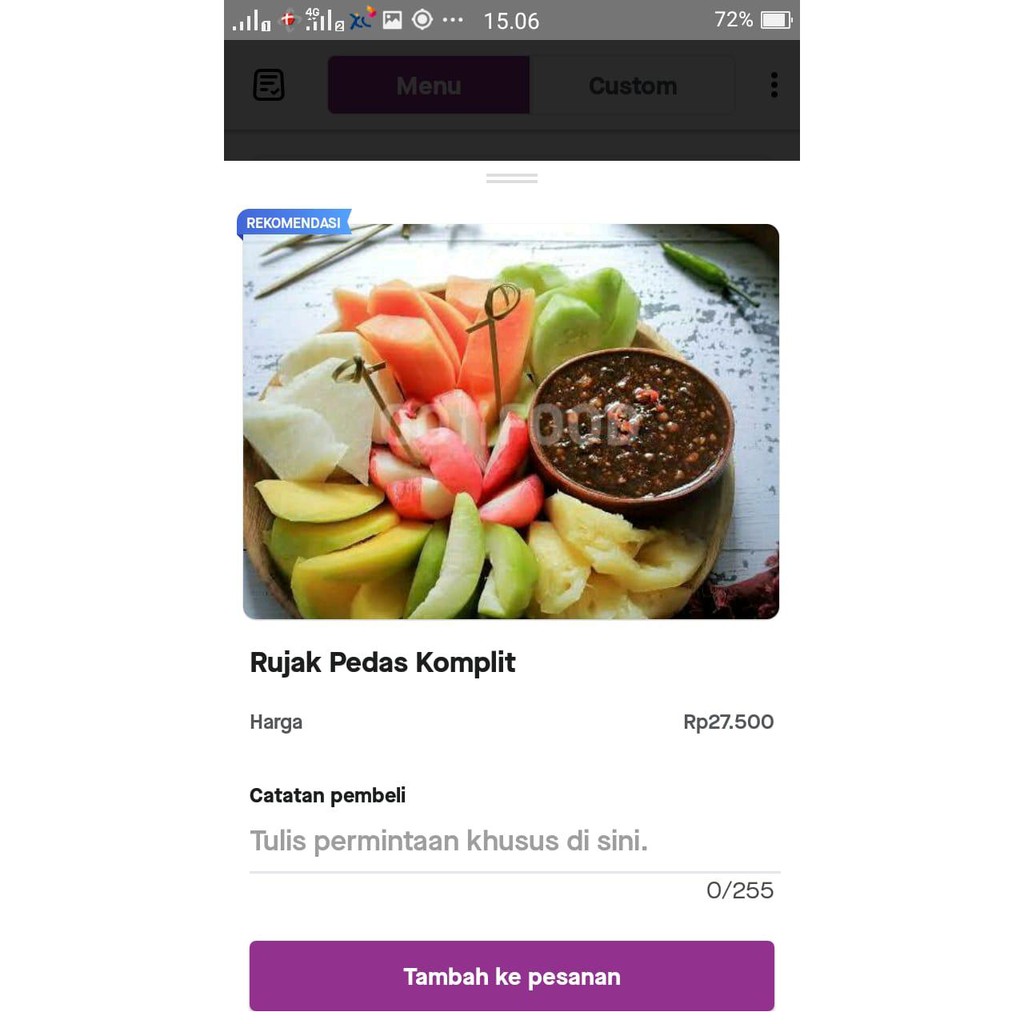Tap the bottom sheet drag handle
Image resolution: width=1024 pixels, height=1024 pixels.
(511, 178)
